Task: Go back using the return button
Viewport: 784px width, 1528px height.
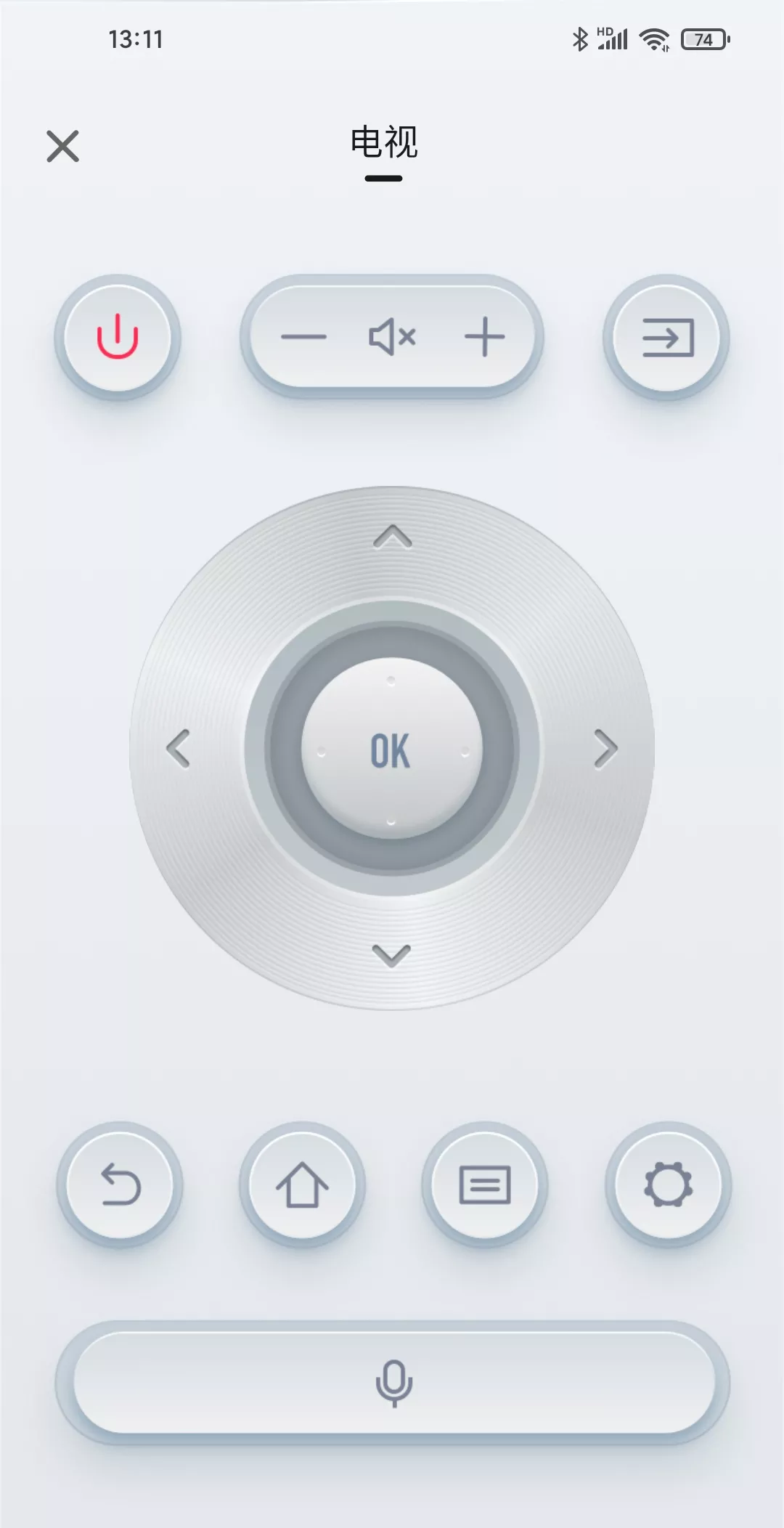Action: pyautogui.click(x=120, y=1184)
